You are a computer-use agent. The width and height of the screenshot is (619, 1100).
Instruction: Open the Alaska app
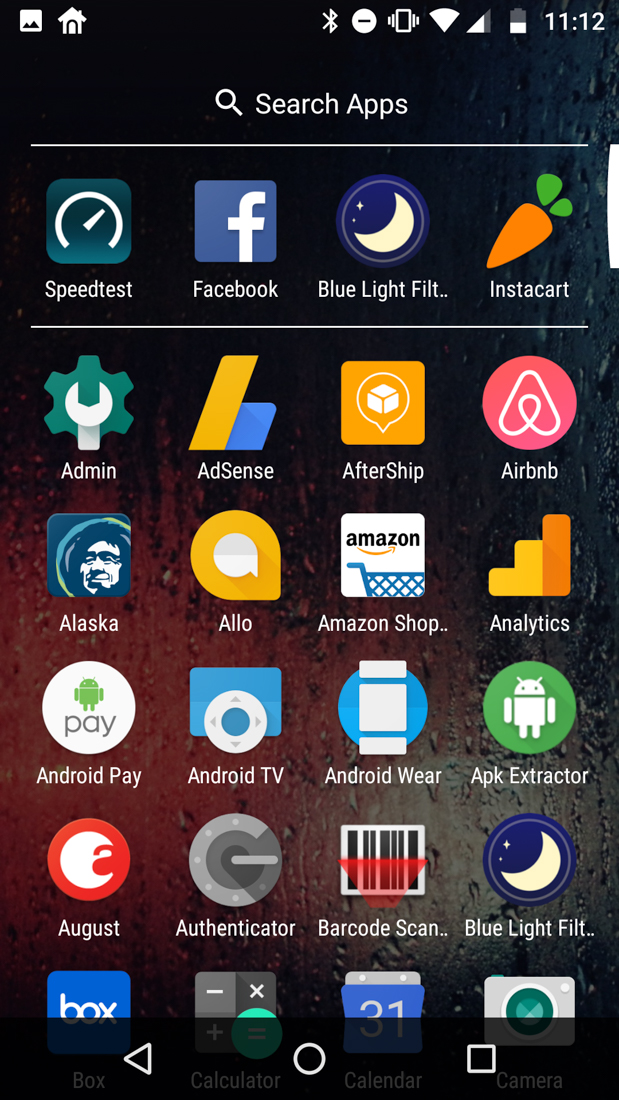click(89, 556)
